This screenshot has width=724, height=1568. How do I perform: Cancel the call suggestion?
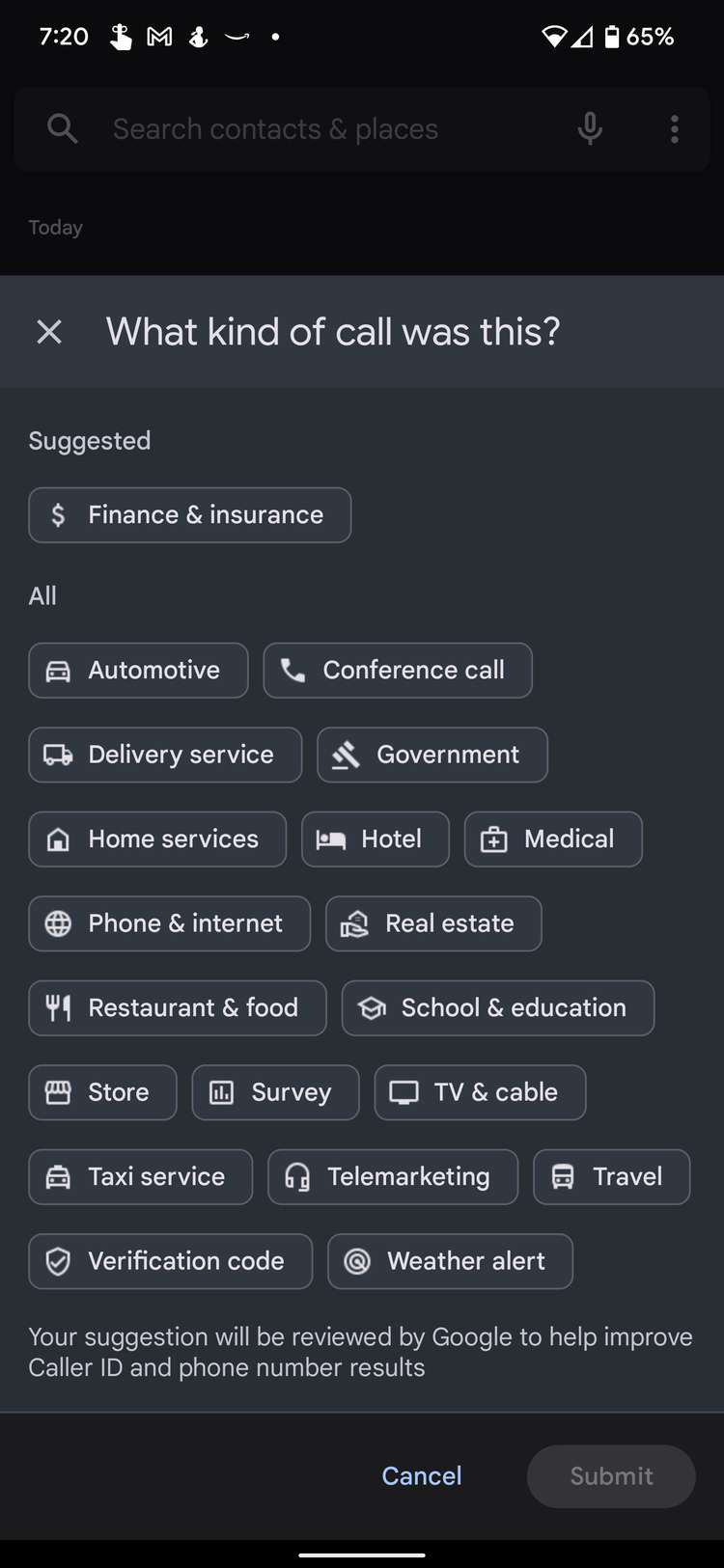point(422,1476)
